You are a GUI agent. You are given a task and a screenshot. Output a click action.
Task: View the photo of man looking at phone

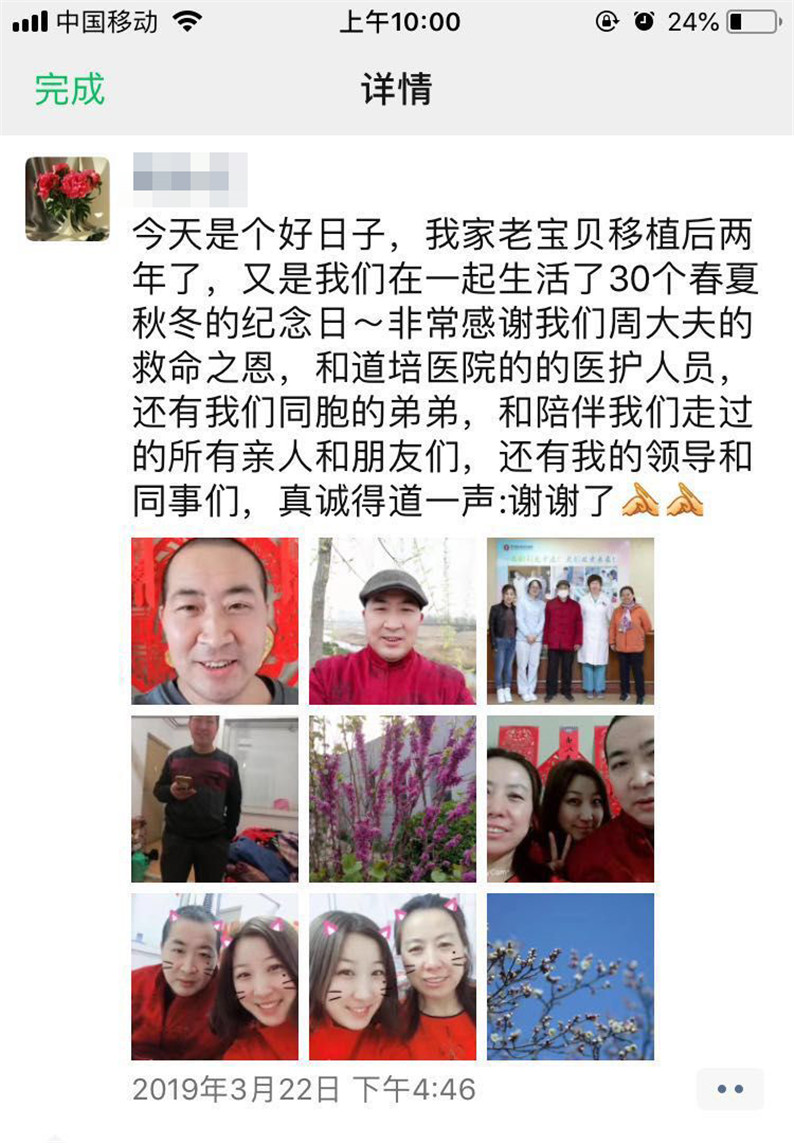pyautogui.click(x=214, y=799)
